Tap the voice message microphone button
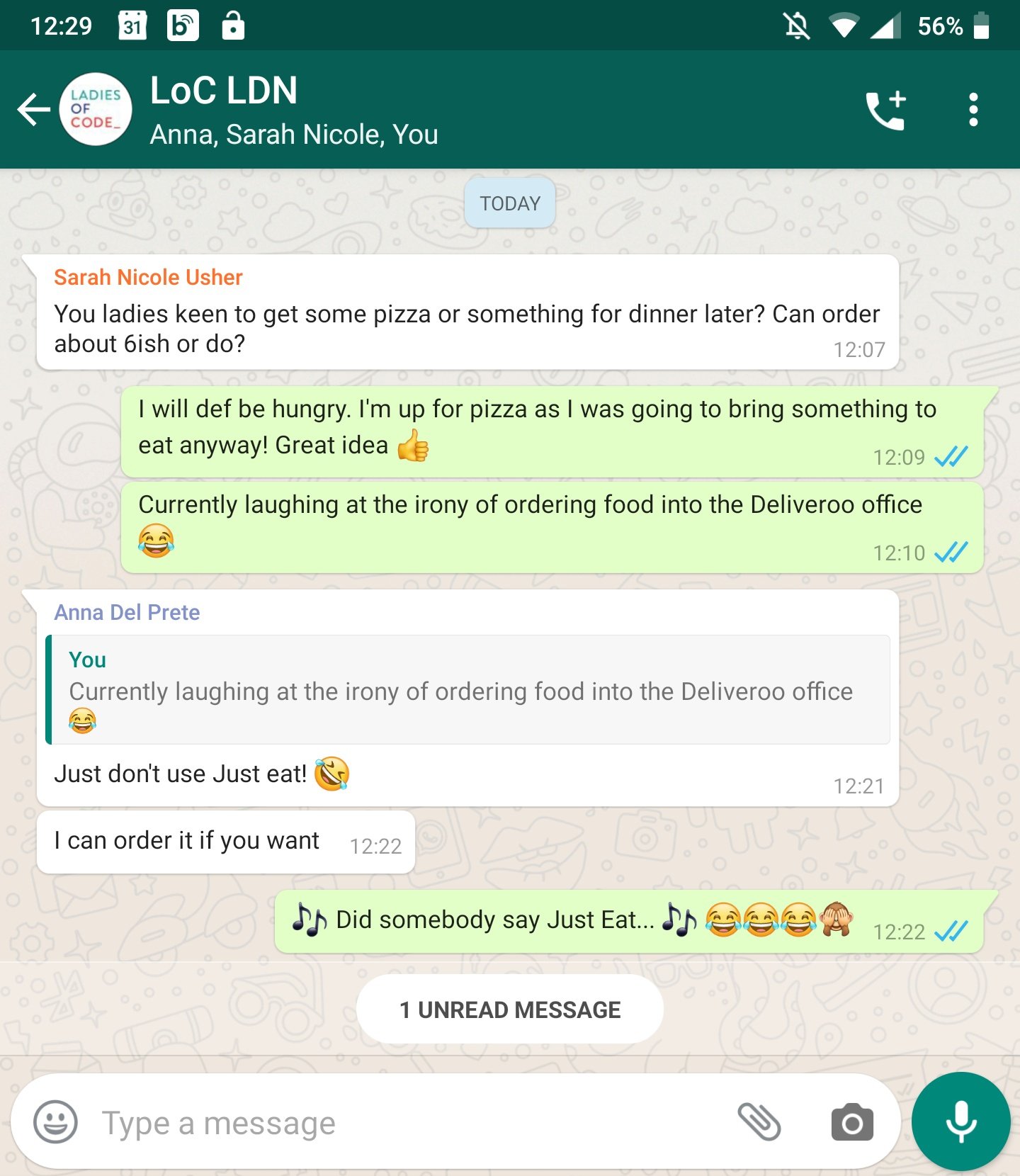The height and width of the screenshot is (1176, 1020). (960, 1121)
